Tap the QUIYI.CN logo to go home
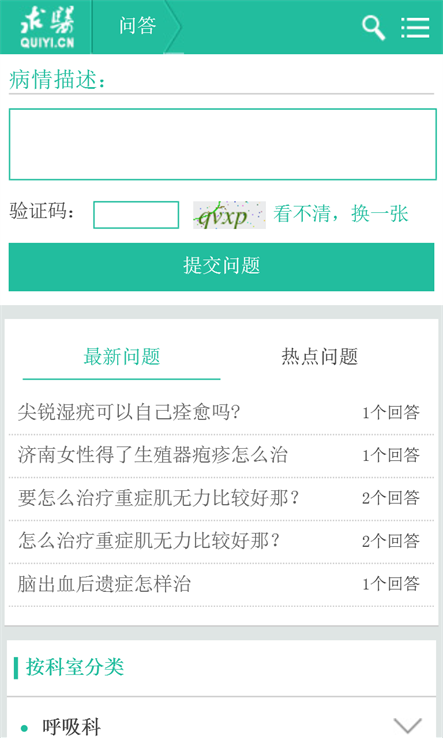The height and width of the screenshot is (738, 443). (x=47, y=27)
